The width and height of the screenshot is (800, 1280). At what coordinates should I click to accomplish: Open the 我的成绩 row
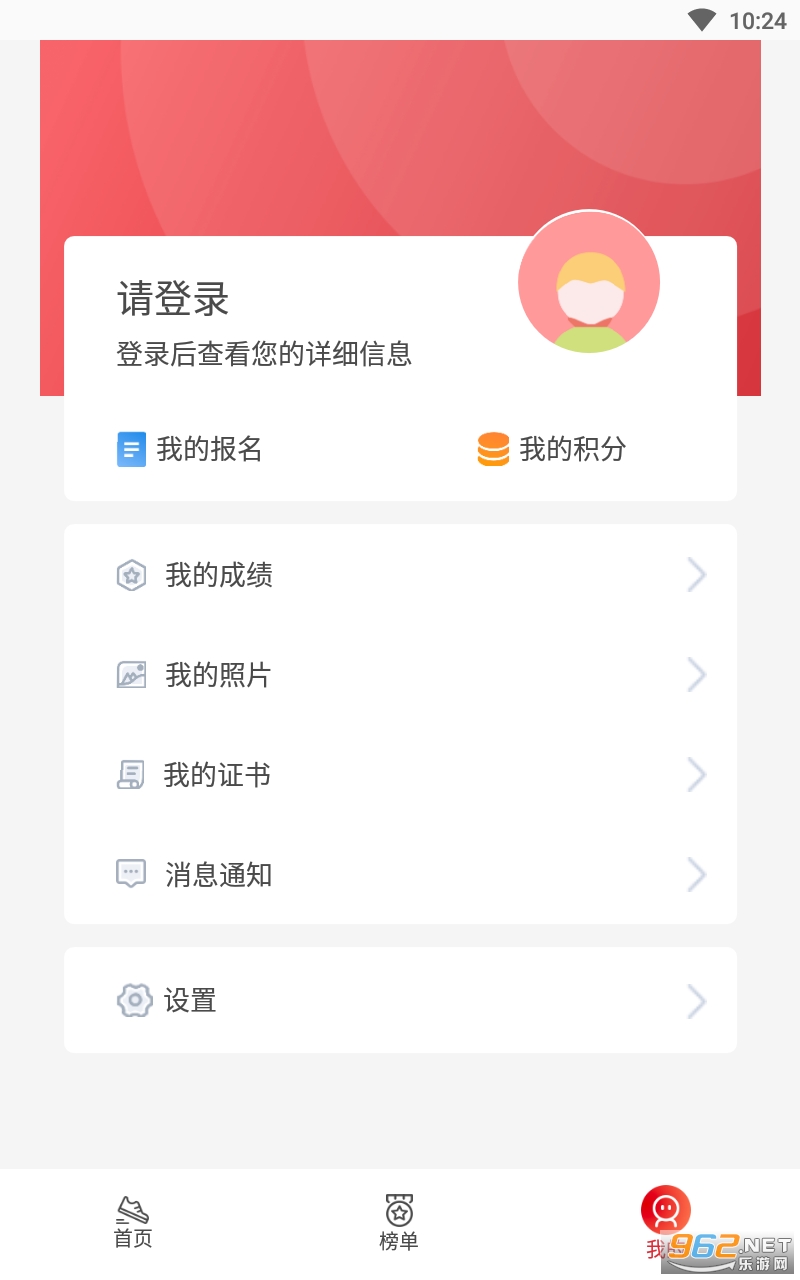(x=400, y=575)
